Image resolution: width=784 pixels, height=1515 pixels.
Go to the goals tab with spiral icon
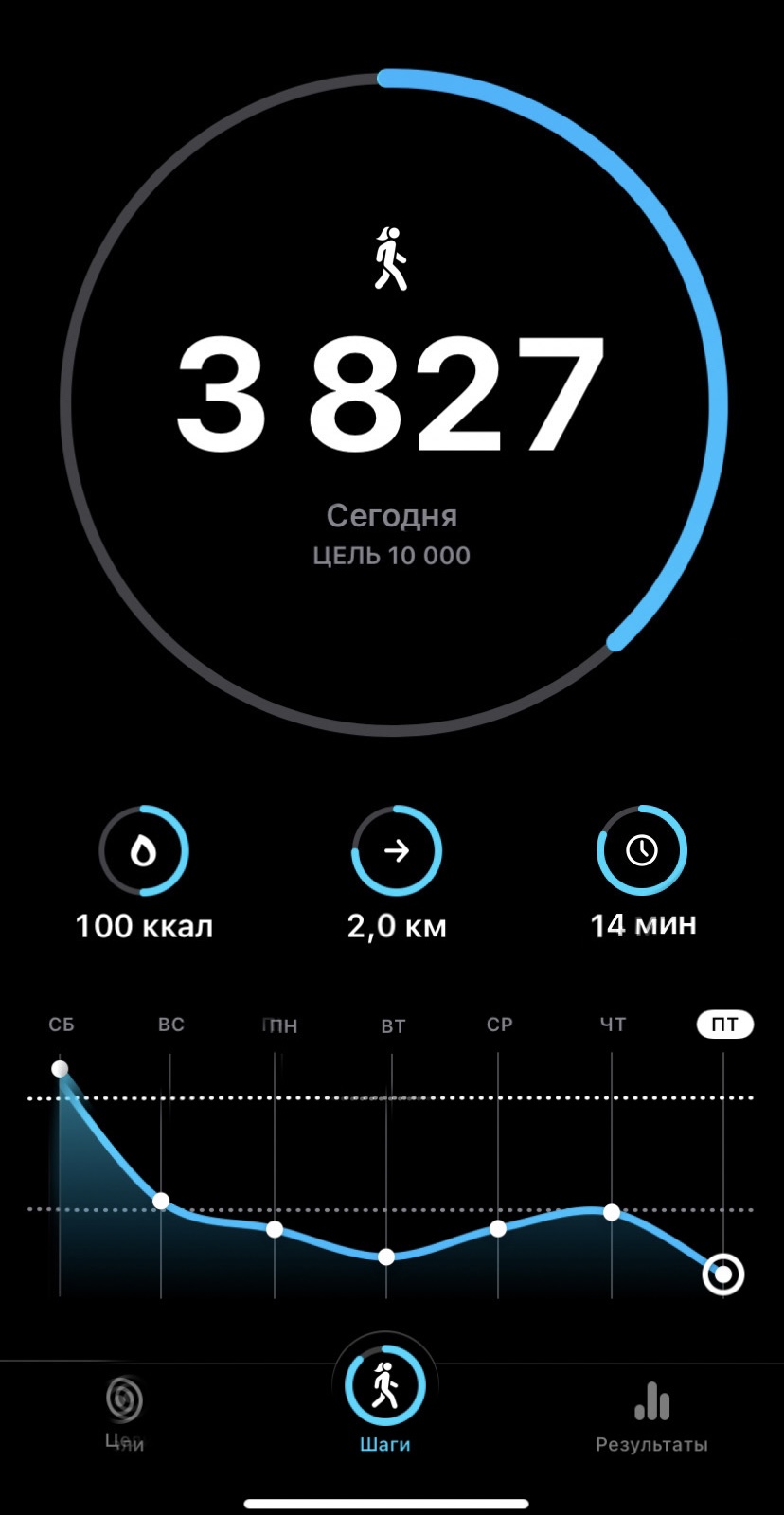(124, 1413)
